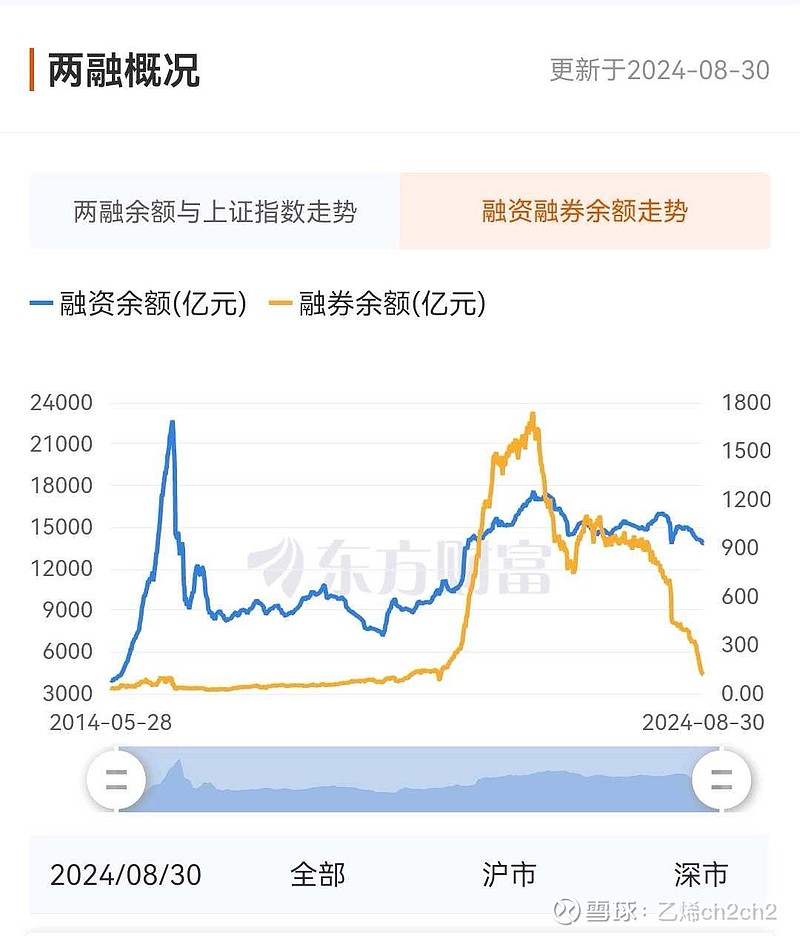Select the 深市 market option
The height and width of the screenshot is (936, 800).
pyautogui.click(x=704, y=874)
